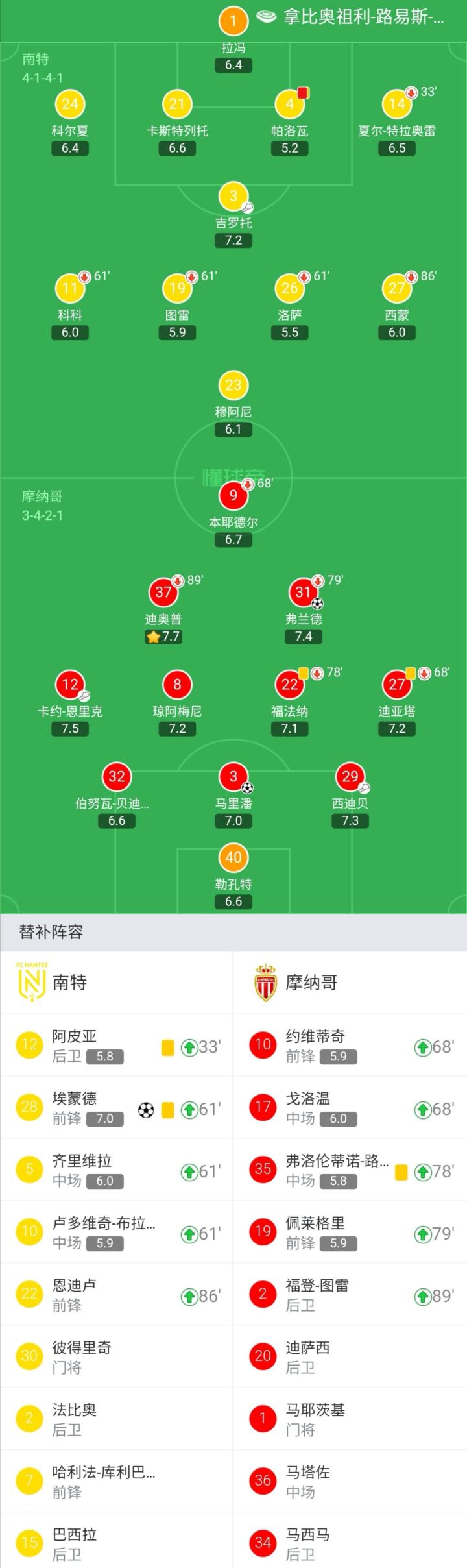View substitute 埃蒙德 who scored
The image size is (467, 1568).
click(117, 1109)
